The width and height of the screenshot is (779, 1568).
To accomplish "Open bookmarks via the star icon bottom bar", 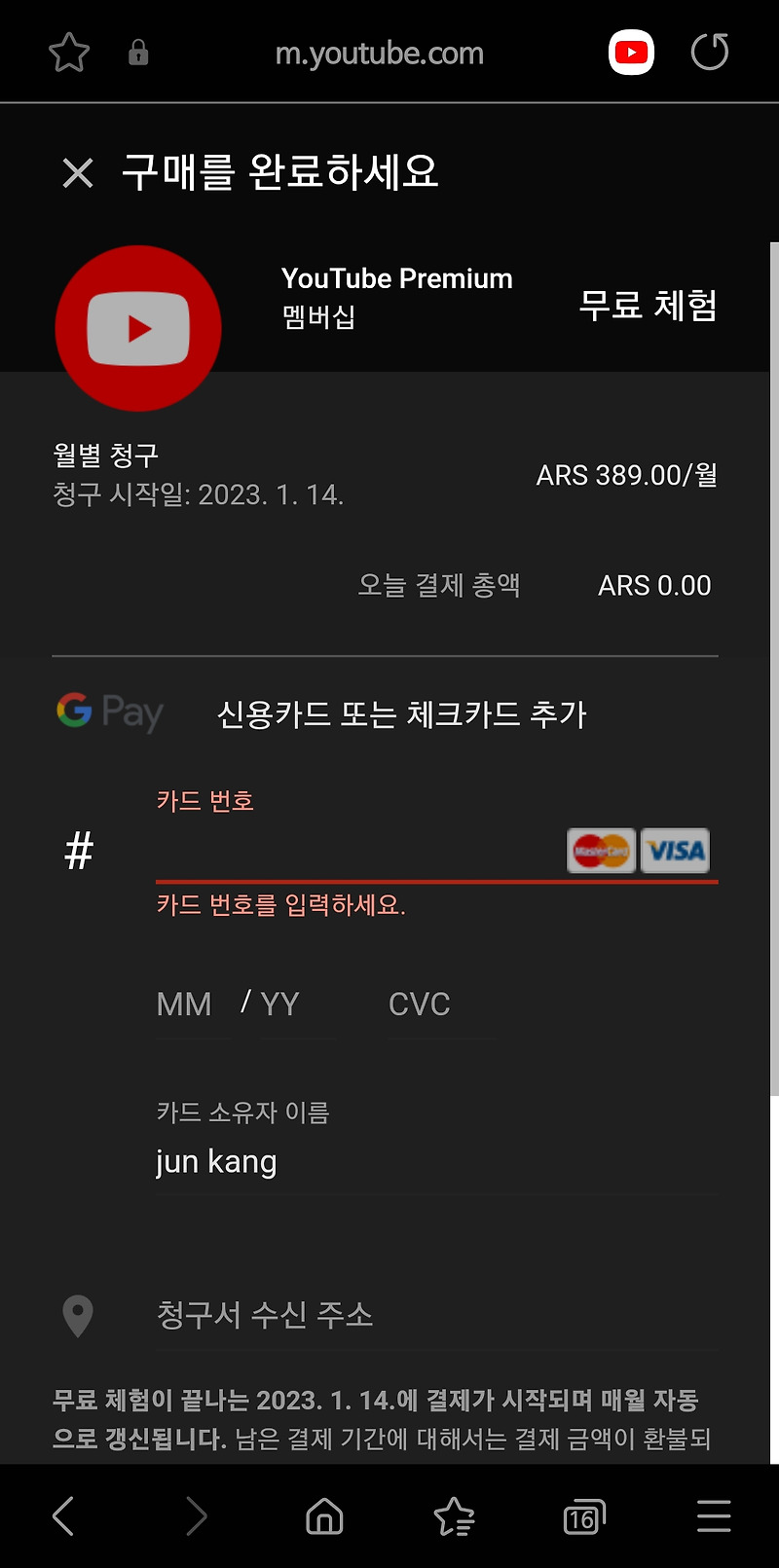I will click(454, 1515).
